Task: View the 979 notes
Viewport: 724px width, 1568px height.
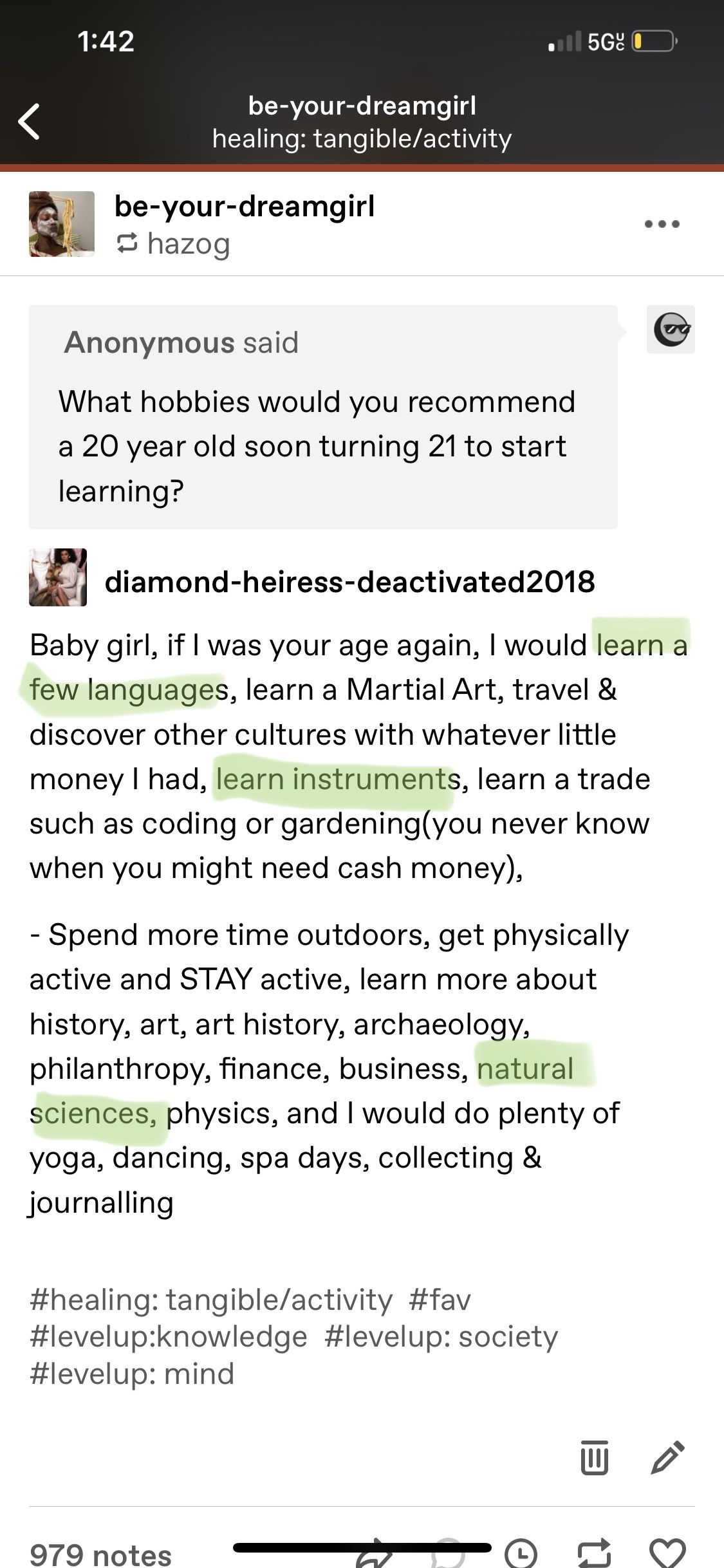Action: pos(100,1554)
